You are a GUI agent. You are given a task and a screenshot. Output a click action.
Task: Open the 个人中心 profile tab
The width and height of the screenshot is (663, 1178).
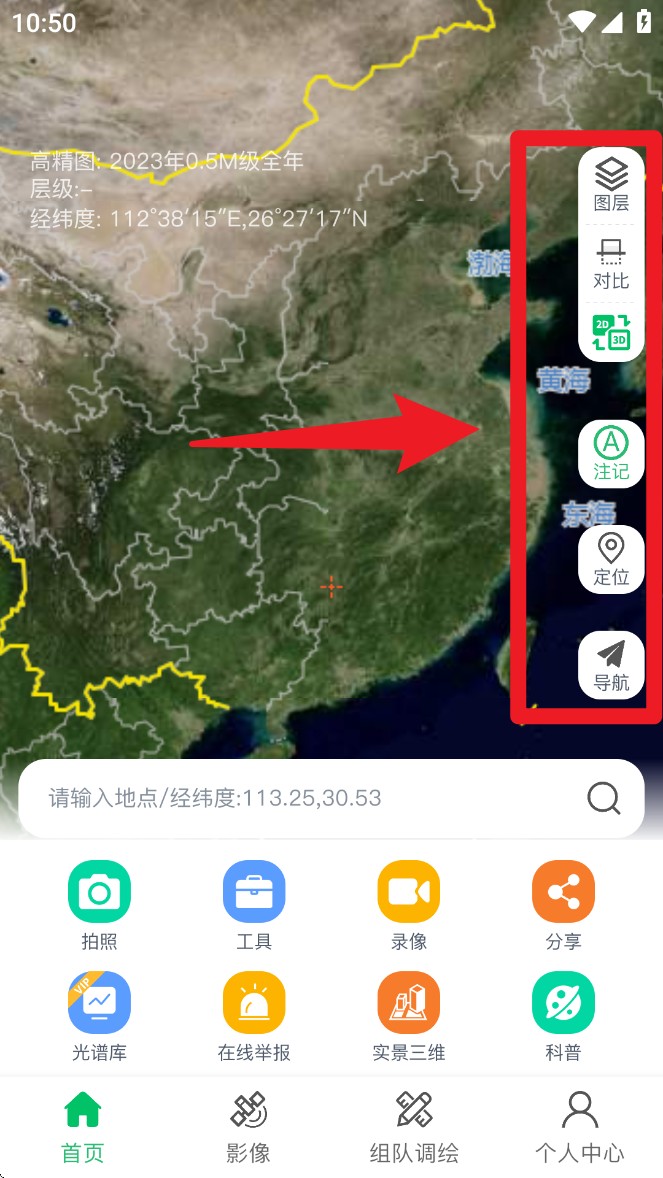[x=580, y=1127]
